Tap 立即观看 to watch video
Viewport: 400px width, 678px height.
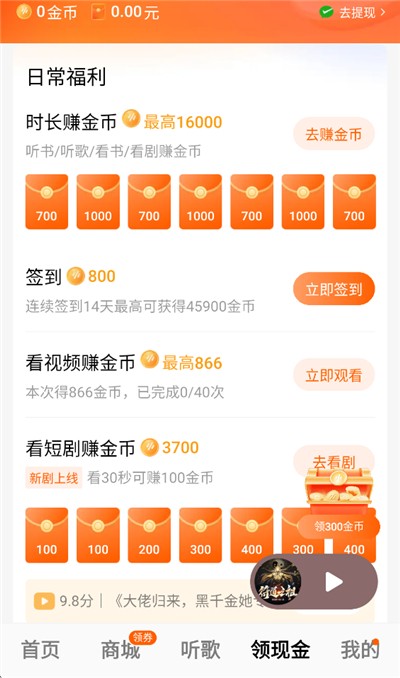334,375
